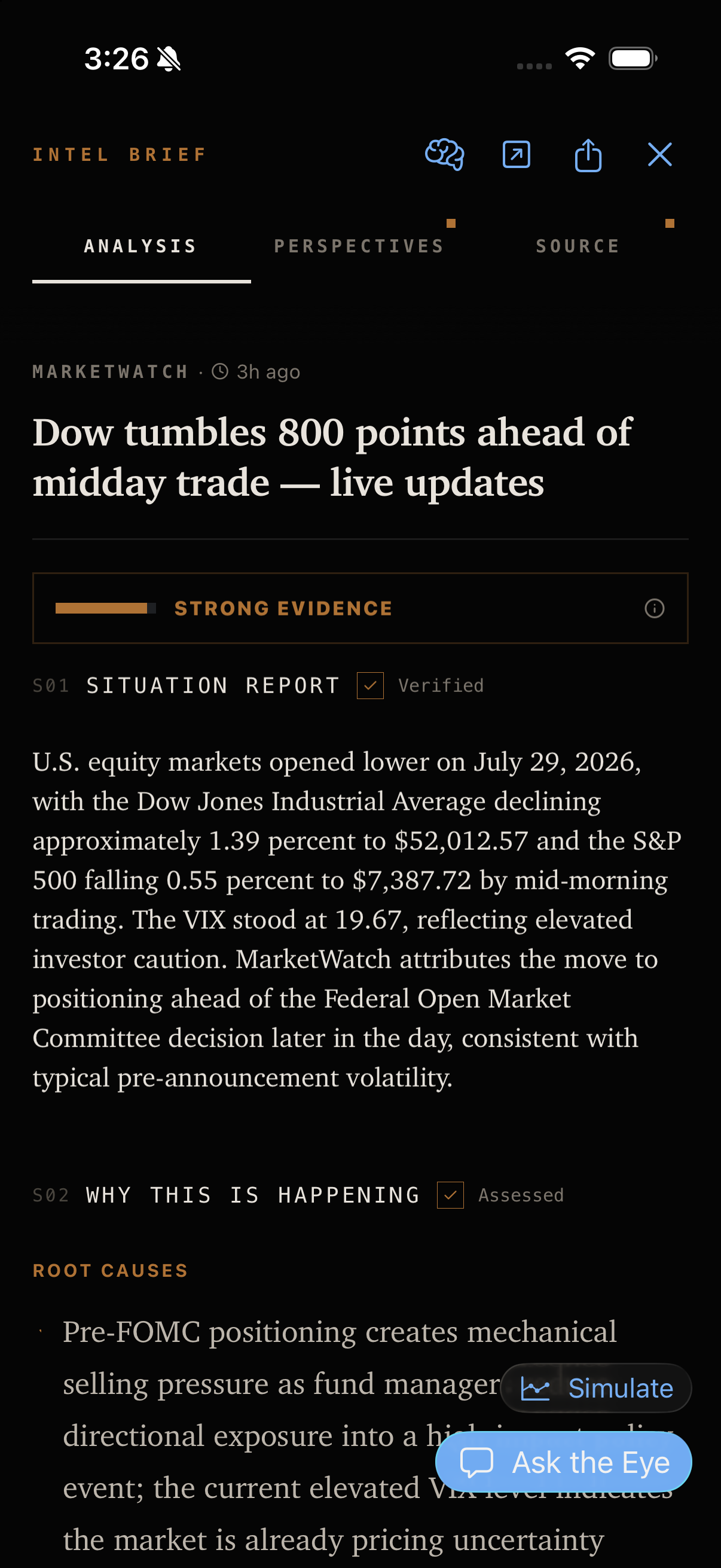Select the Analysis tab

pos(141,246)
